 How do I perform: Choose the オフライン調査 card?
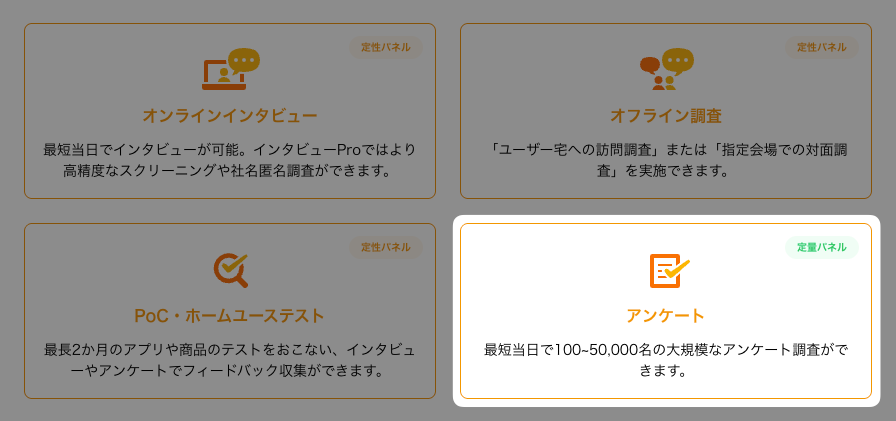(665, 112)
